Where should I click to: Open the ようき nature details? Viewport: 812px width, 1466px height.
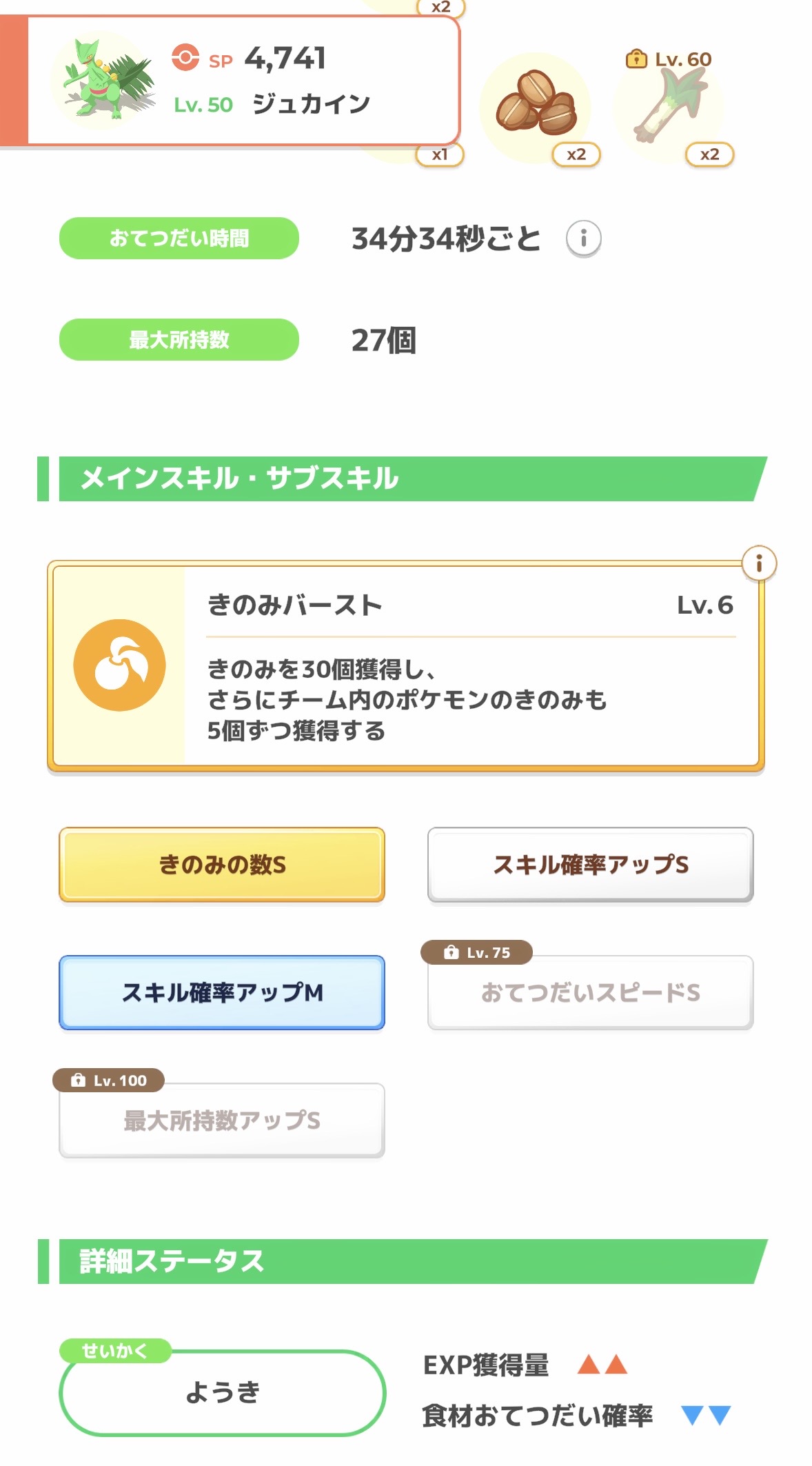pos(222,1392)
